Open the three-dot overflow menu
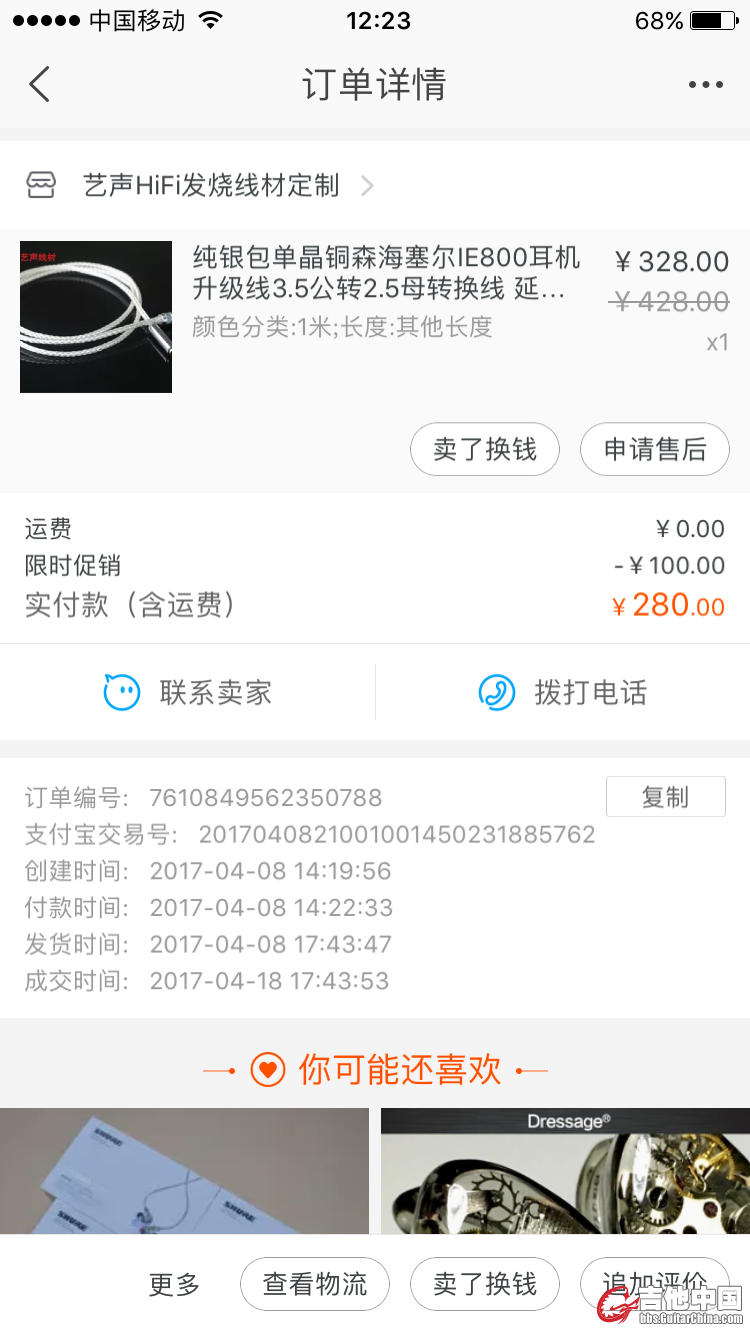 [705, 85]
